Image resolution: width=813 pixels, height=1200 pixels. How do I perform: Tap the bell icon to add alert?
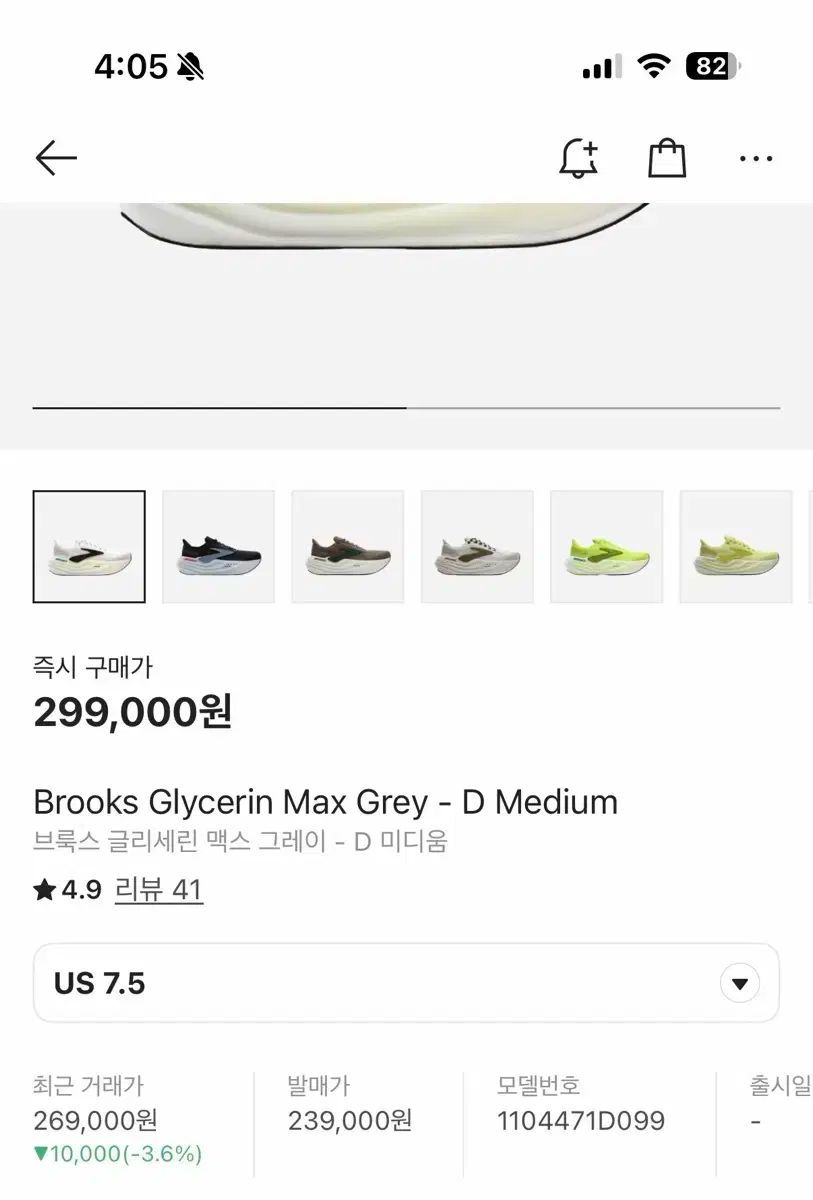point(578,158)
